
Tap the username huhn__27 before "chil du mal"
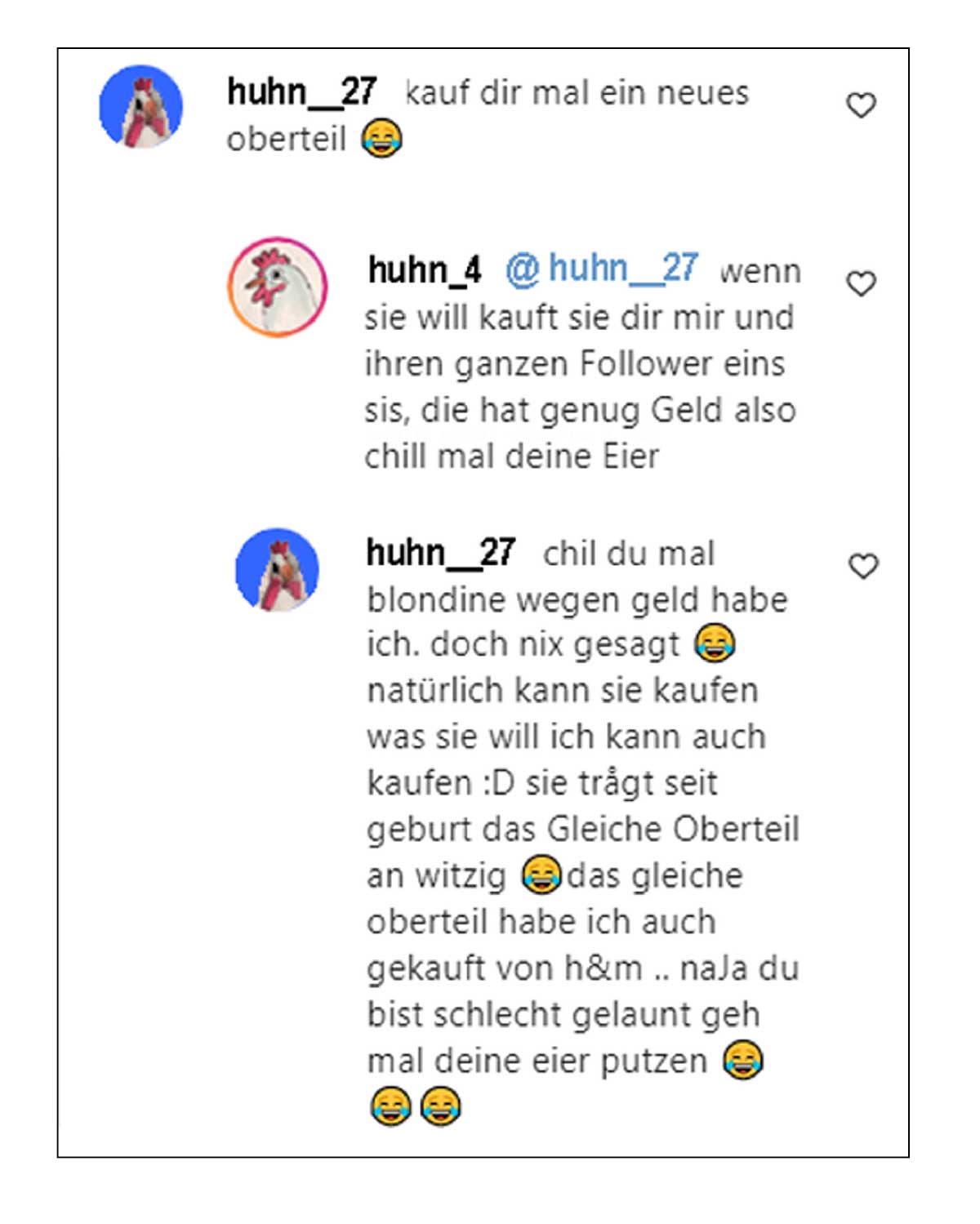(x=440, y=553)
